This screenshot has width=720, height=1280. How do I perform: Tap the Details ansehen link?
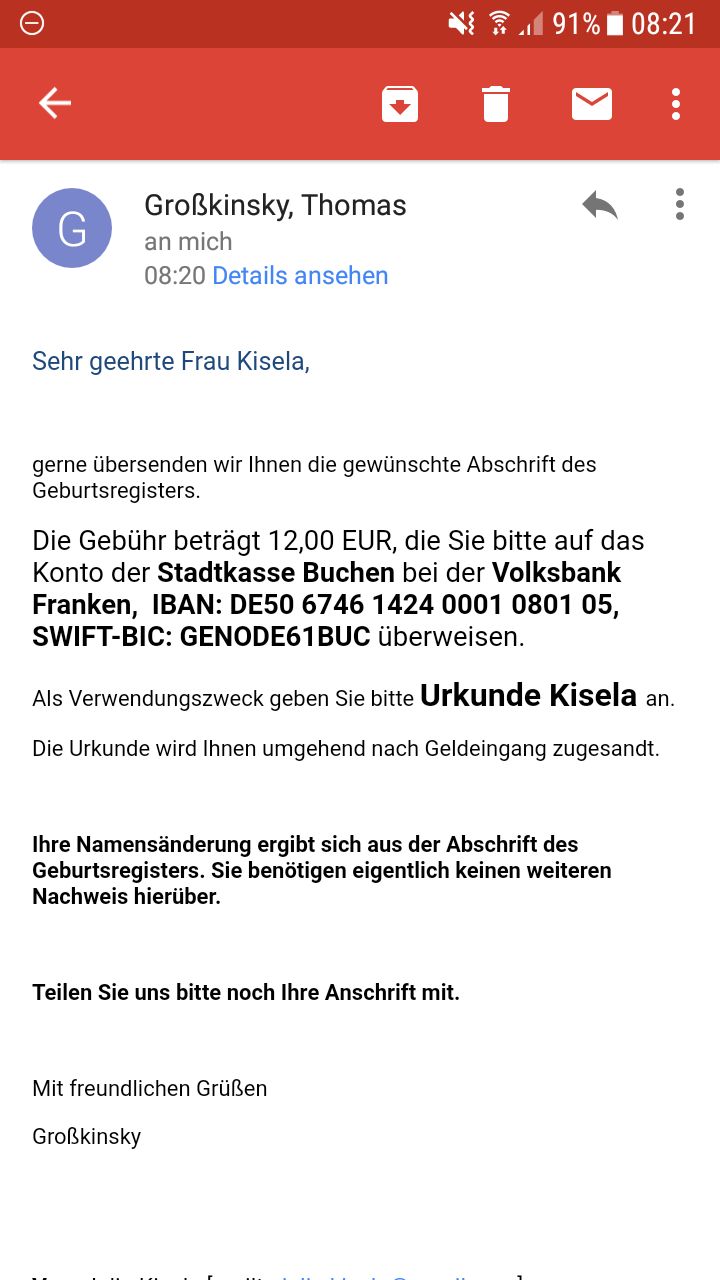coord(300,276)
